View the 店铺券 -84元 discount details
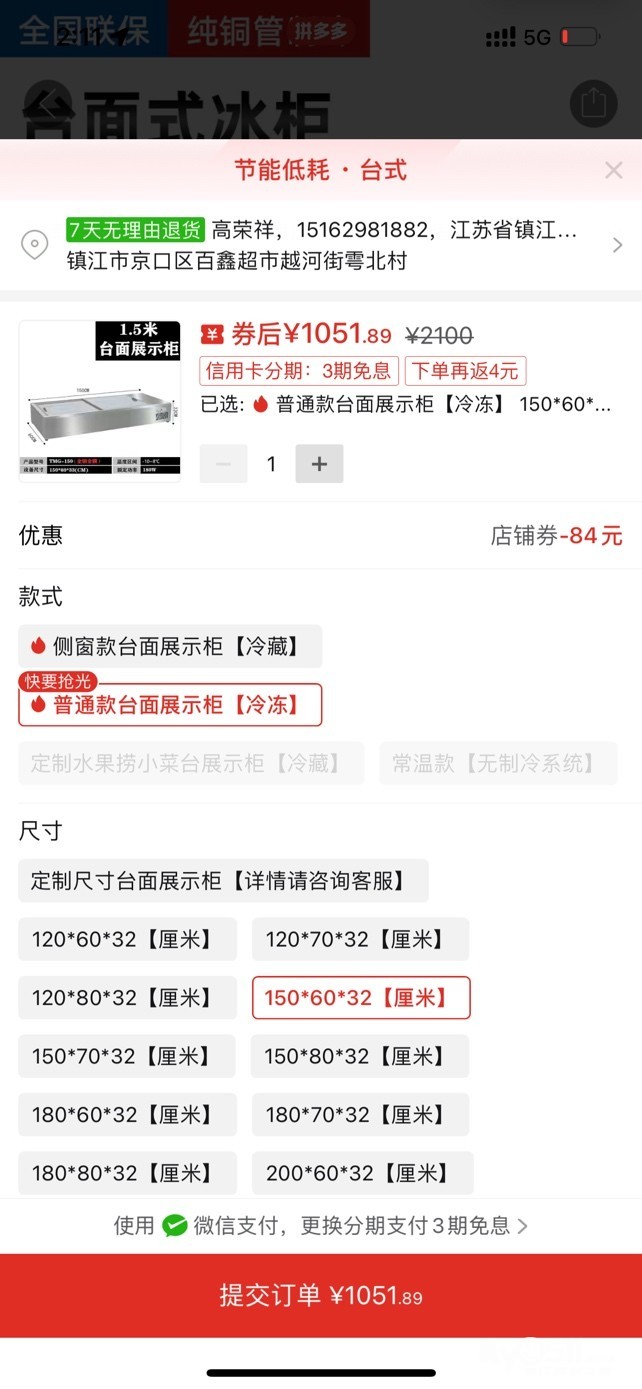Viewport: 642px width, 1389px height. tap(556, 536)
